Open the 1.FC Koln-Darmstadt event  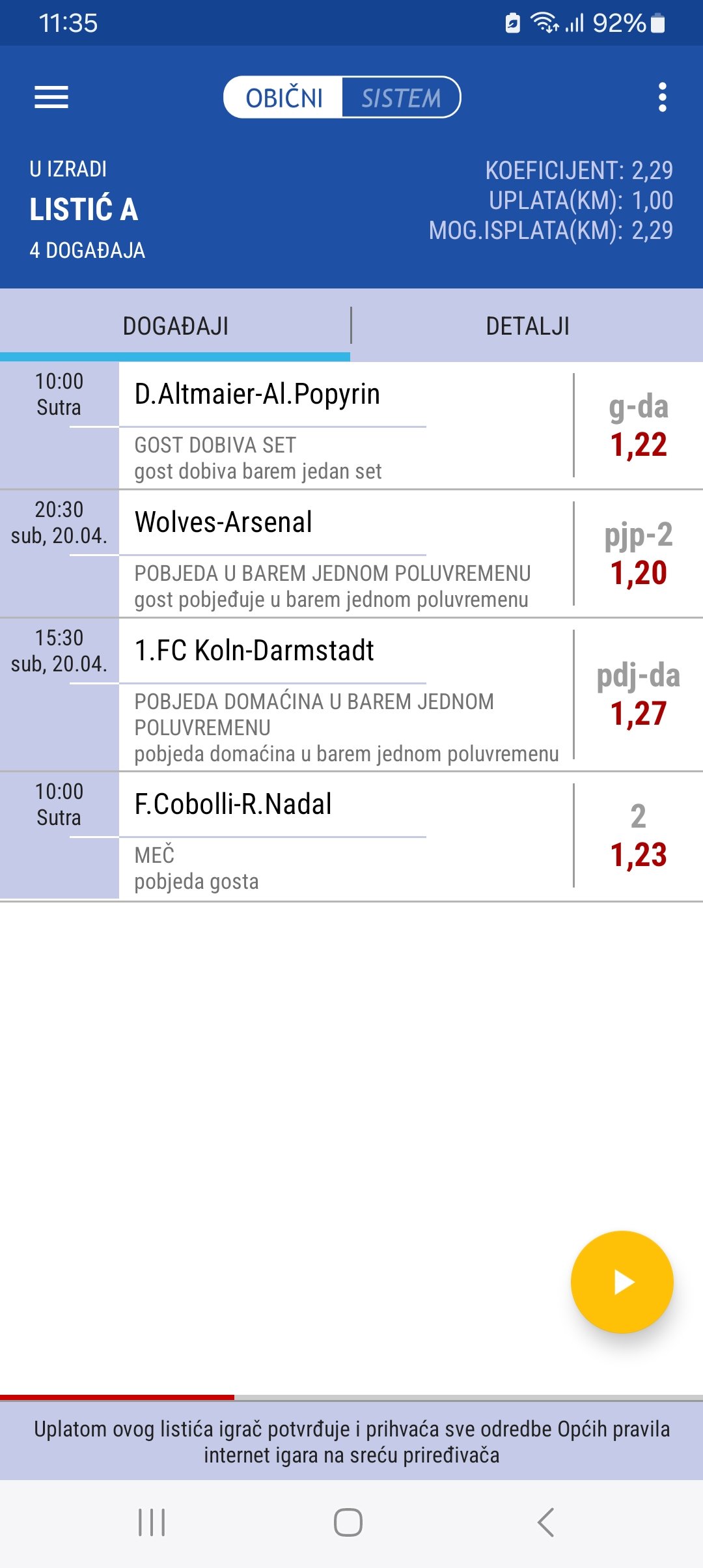click(254, 651)
